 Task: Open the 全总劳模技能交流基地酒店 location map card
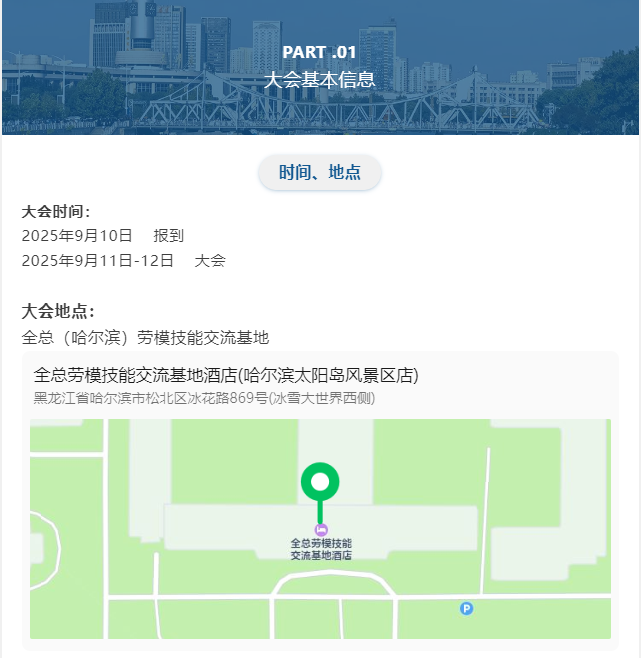[226, 377]
